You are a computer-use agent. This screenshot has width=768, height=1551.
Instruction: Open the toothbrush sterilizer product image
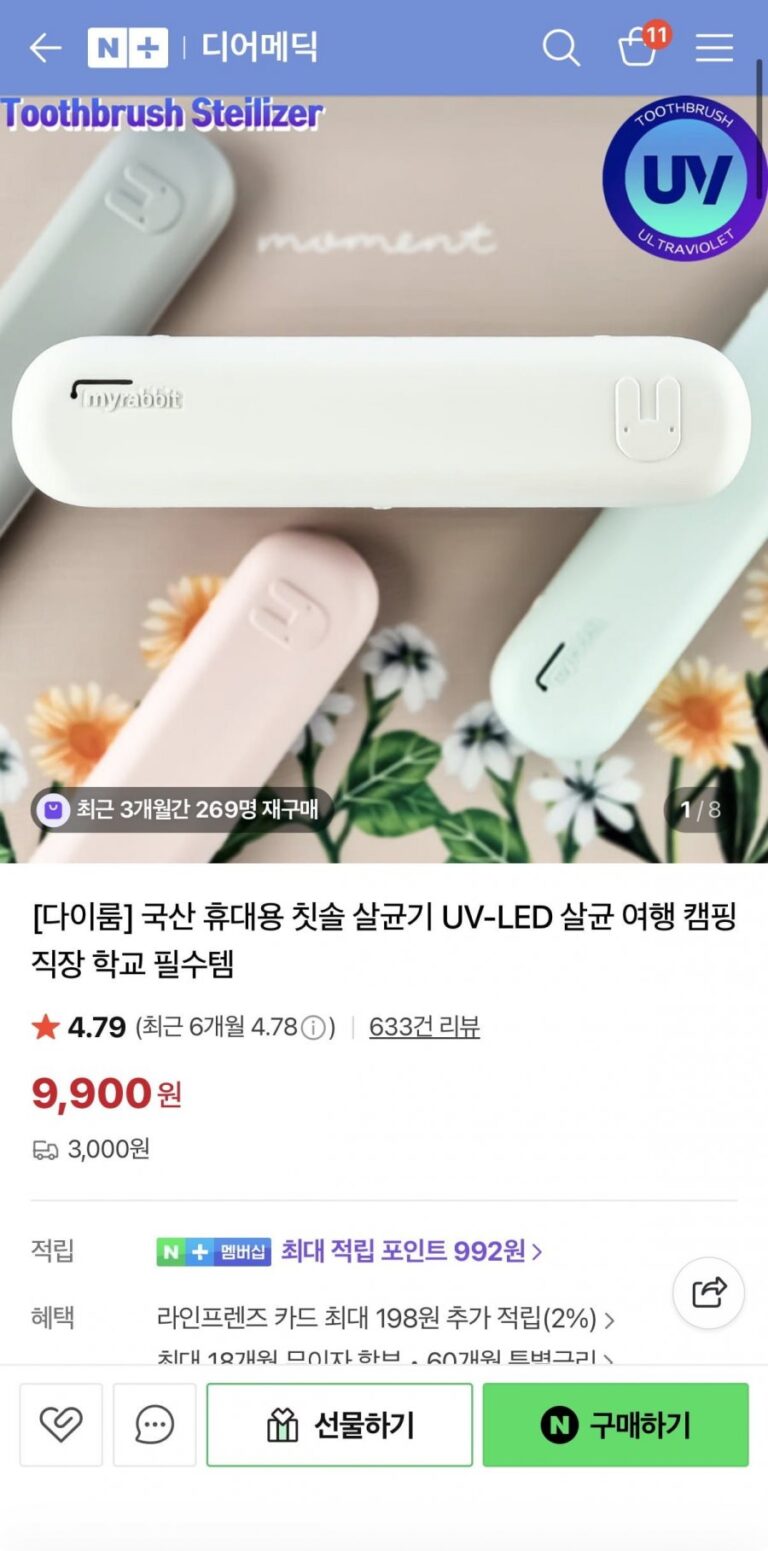point(384,480)
